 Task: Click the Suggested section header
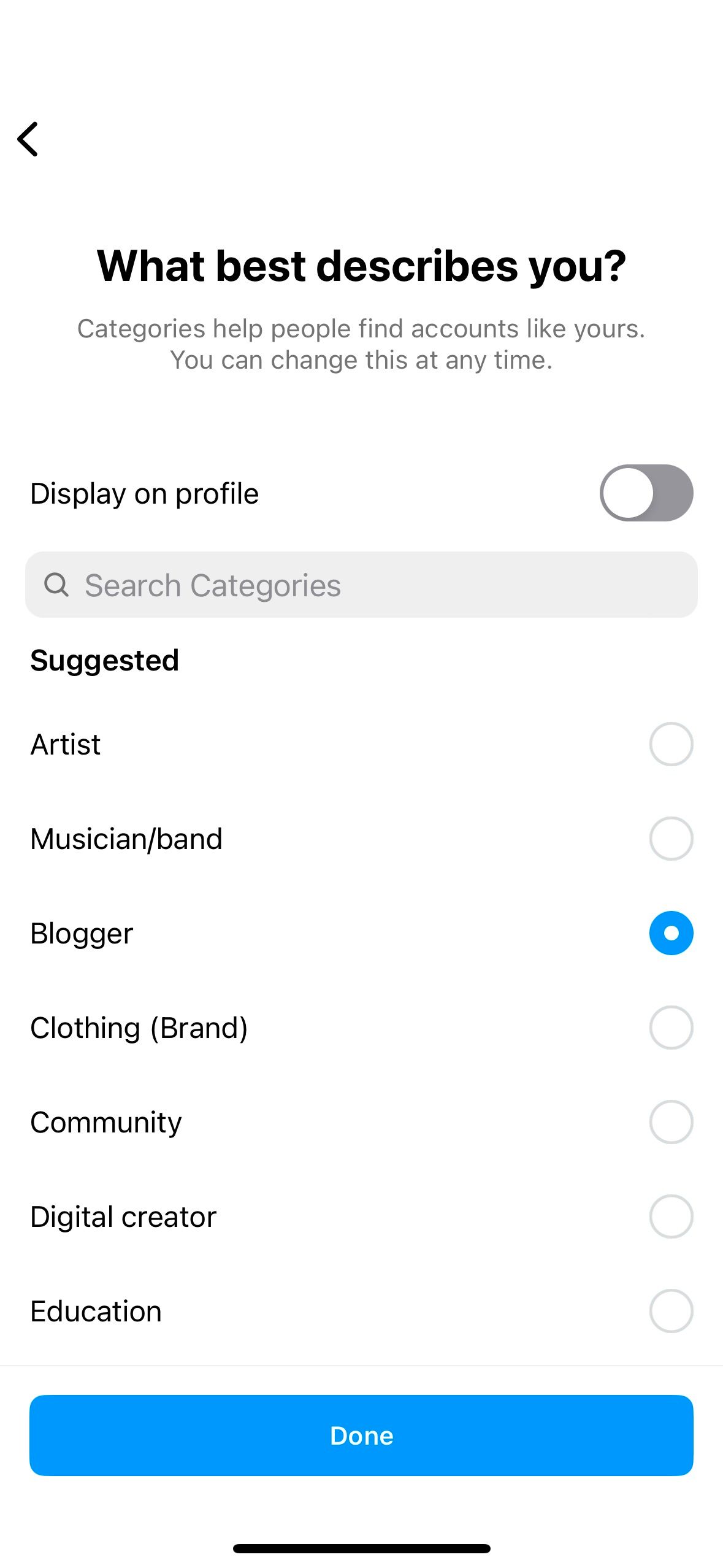104,659
